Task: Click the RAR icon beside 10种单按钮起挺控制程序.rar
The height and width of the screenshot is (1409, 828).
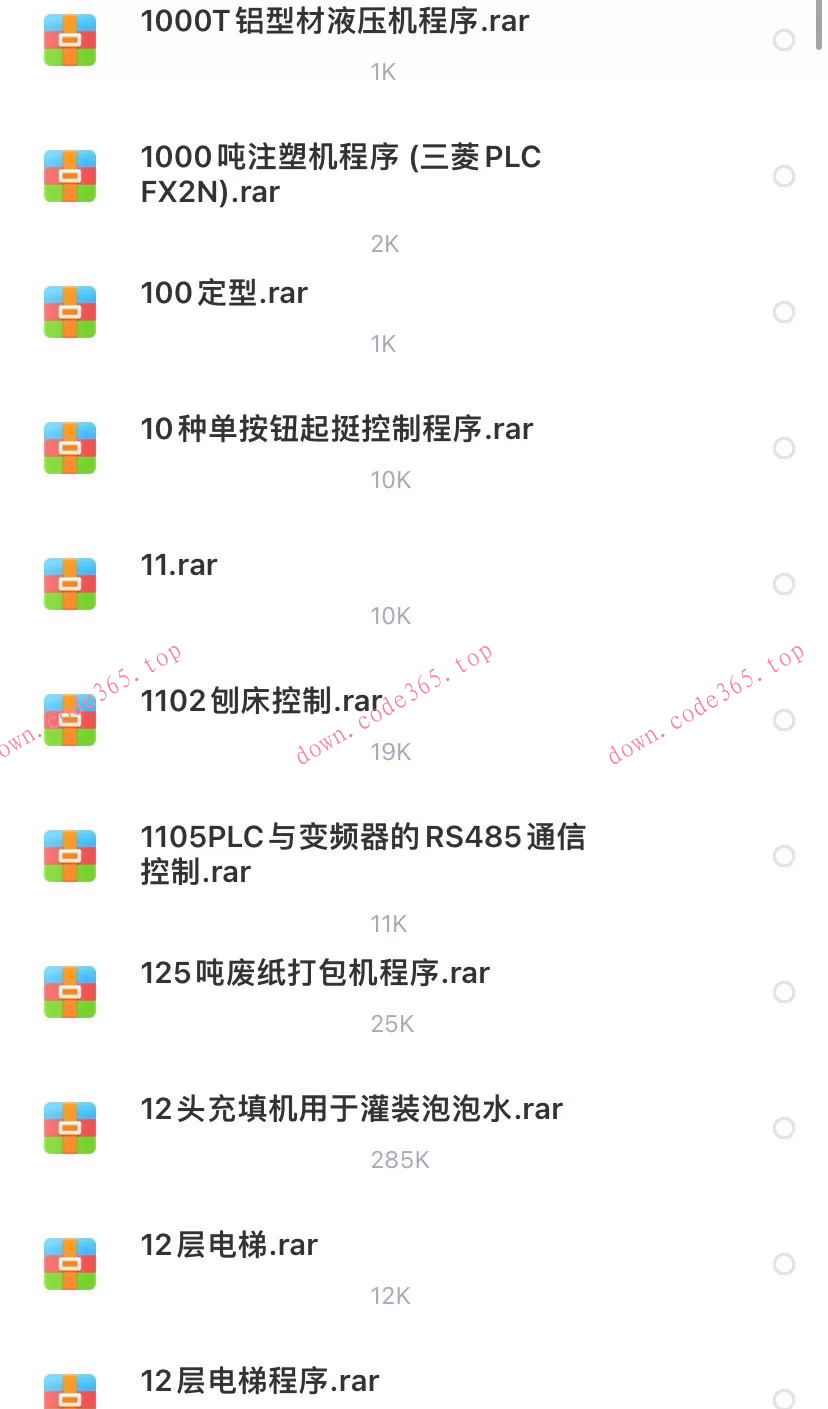Action: coord(69,447)
